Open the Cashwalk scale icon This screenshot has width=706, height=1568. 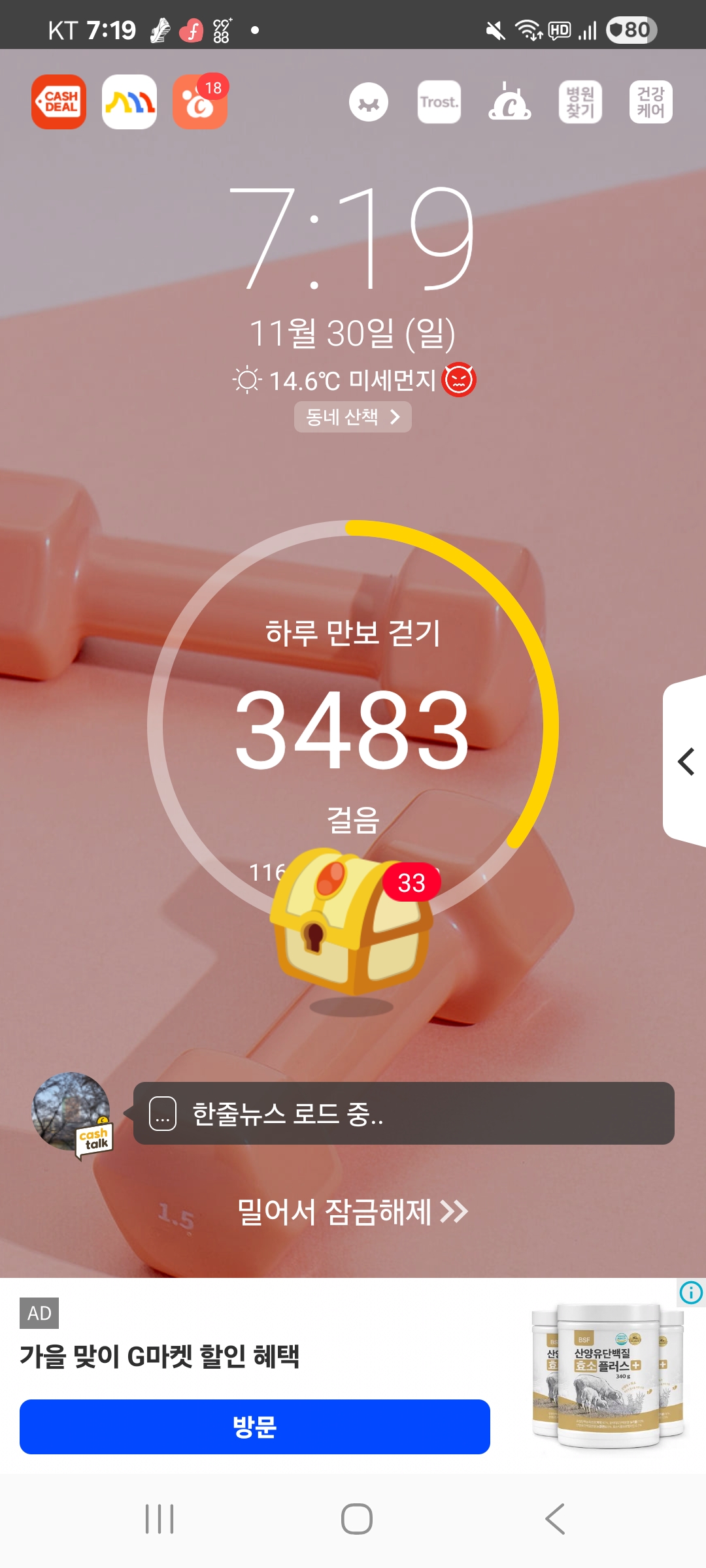pyautogui.click(x=510, y=103)
